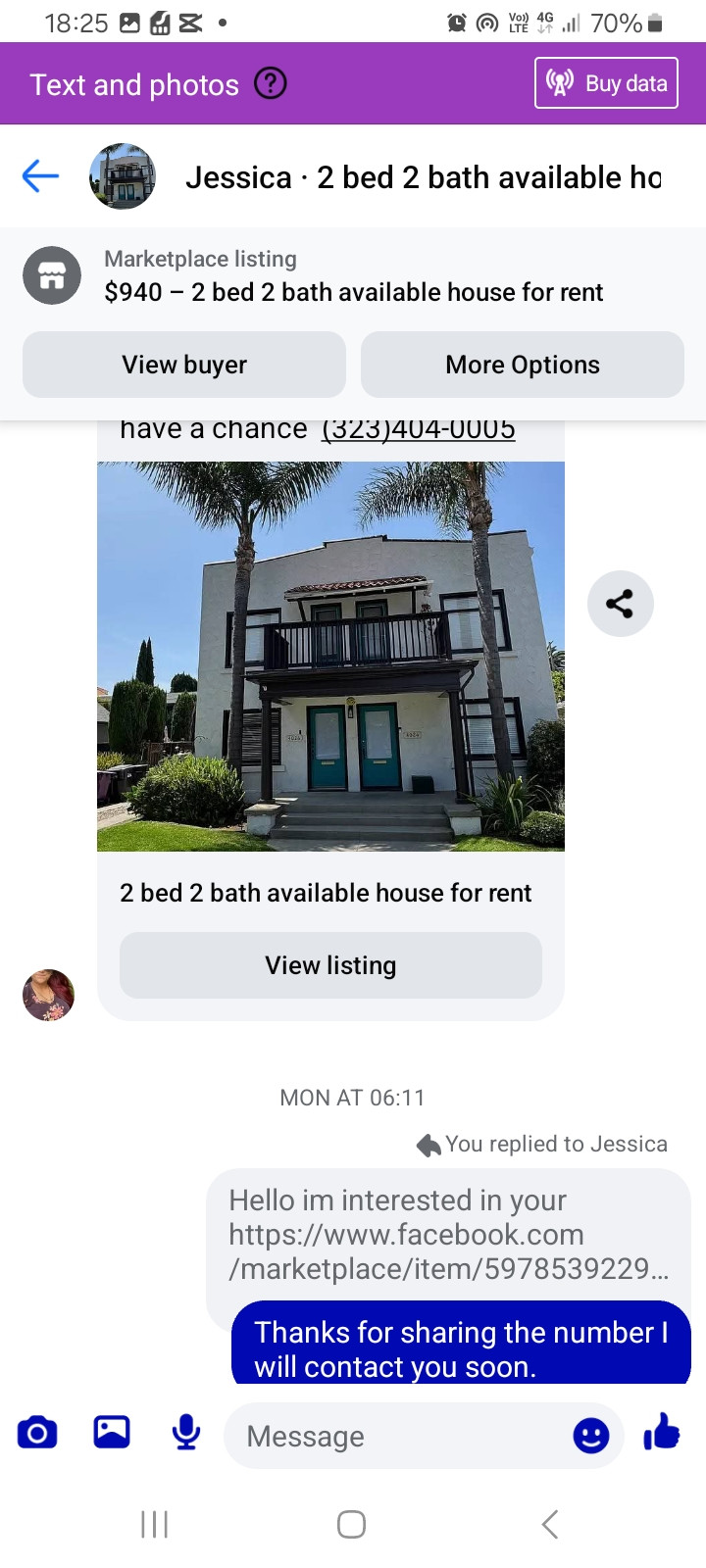Screen dimensions: 706x1568
Task: Record a voice message
Action: pos(186,1433)
